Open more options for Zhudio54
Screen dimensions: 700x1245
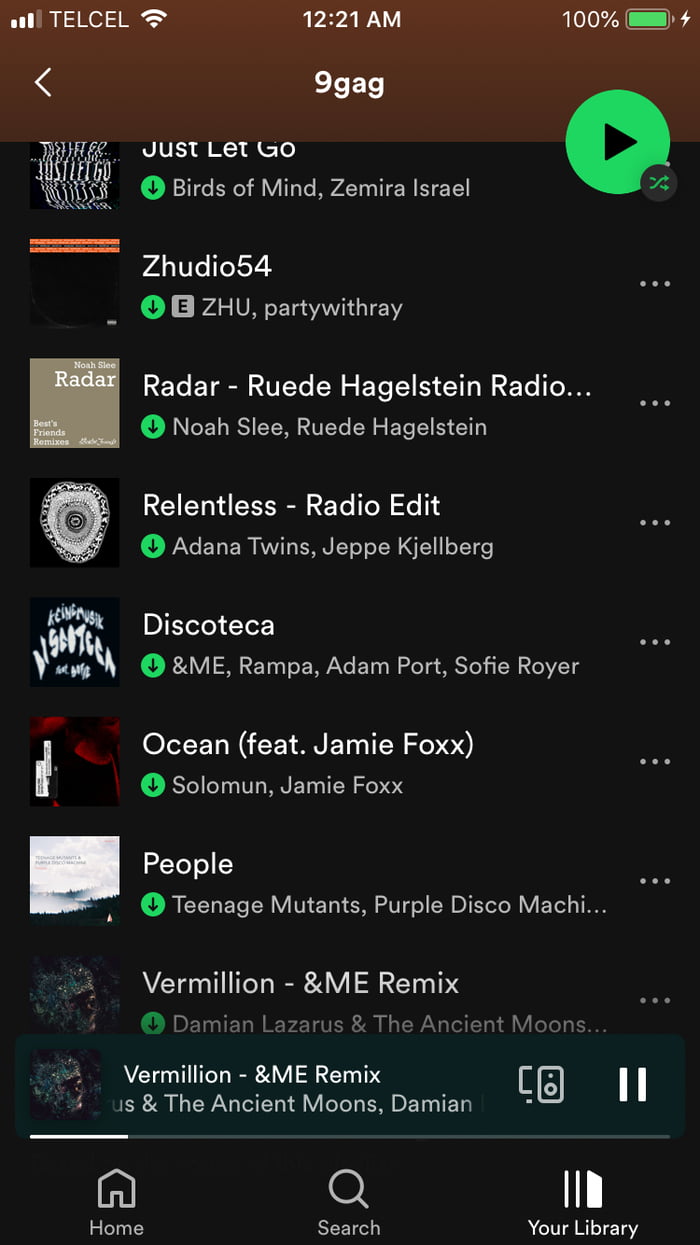[x=655, y=284]
